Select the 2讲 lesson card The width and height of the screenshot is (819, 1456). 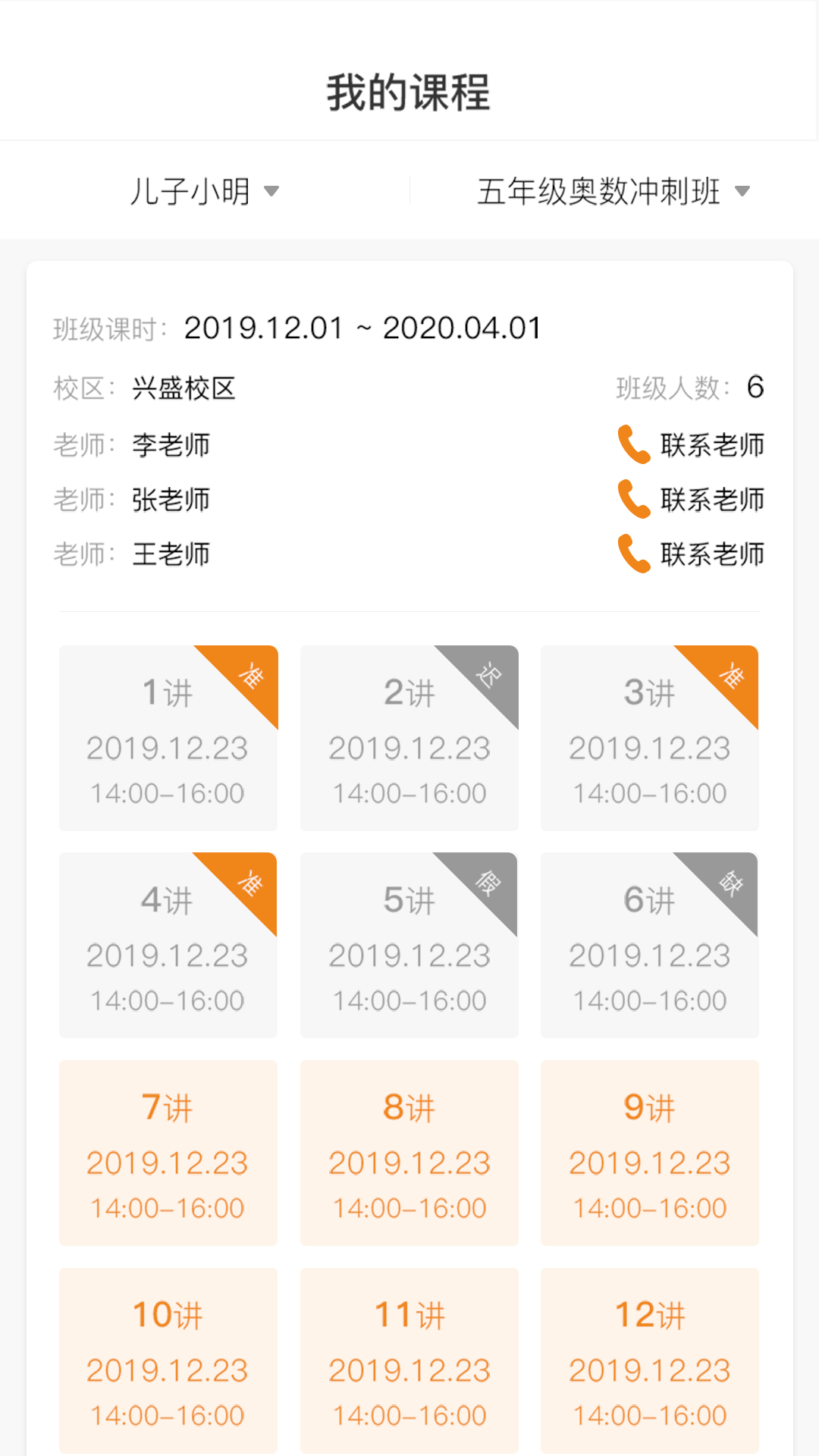(409, 738)
